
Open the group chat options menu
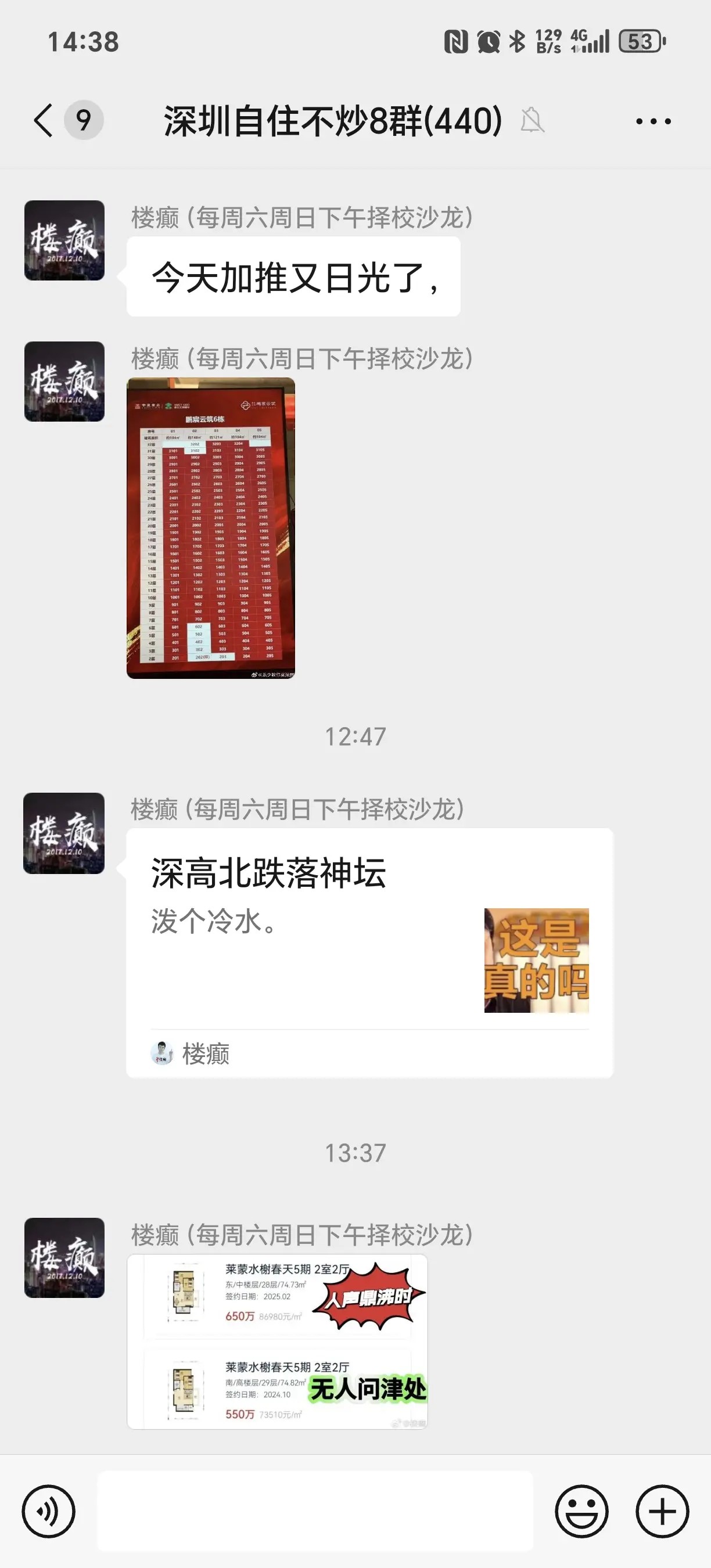click(x=653, y=121)
